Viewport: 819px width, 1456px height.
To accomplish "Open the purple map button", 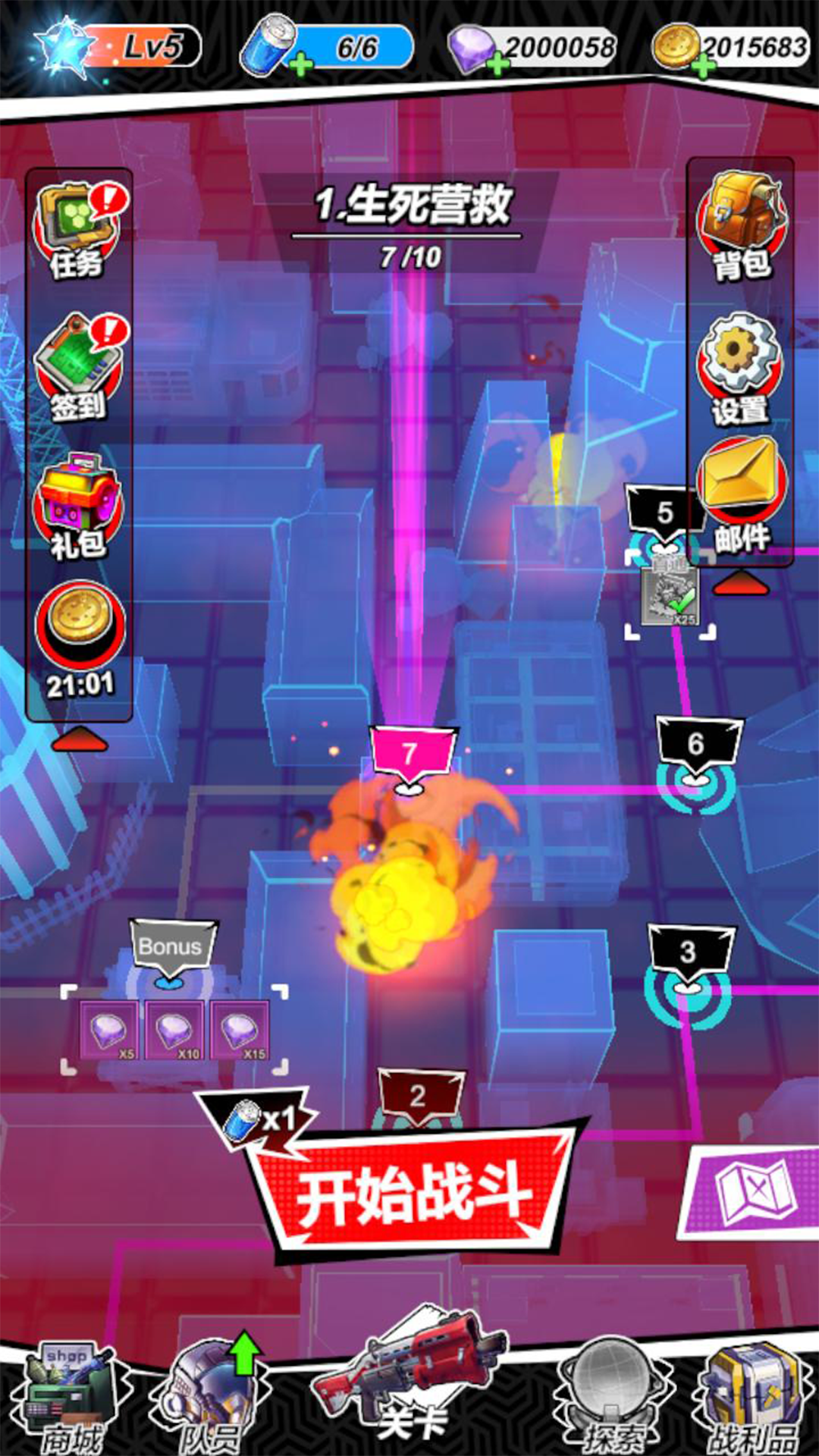I will click(x=751, y=1192).
